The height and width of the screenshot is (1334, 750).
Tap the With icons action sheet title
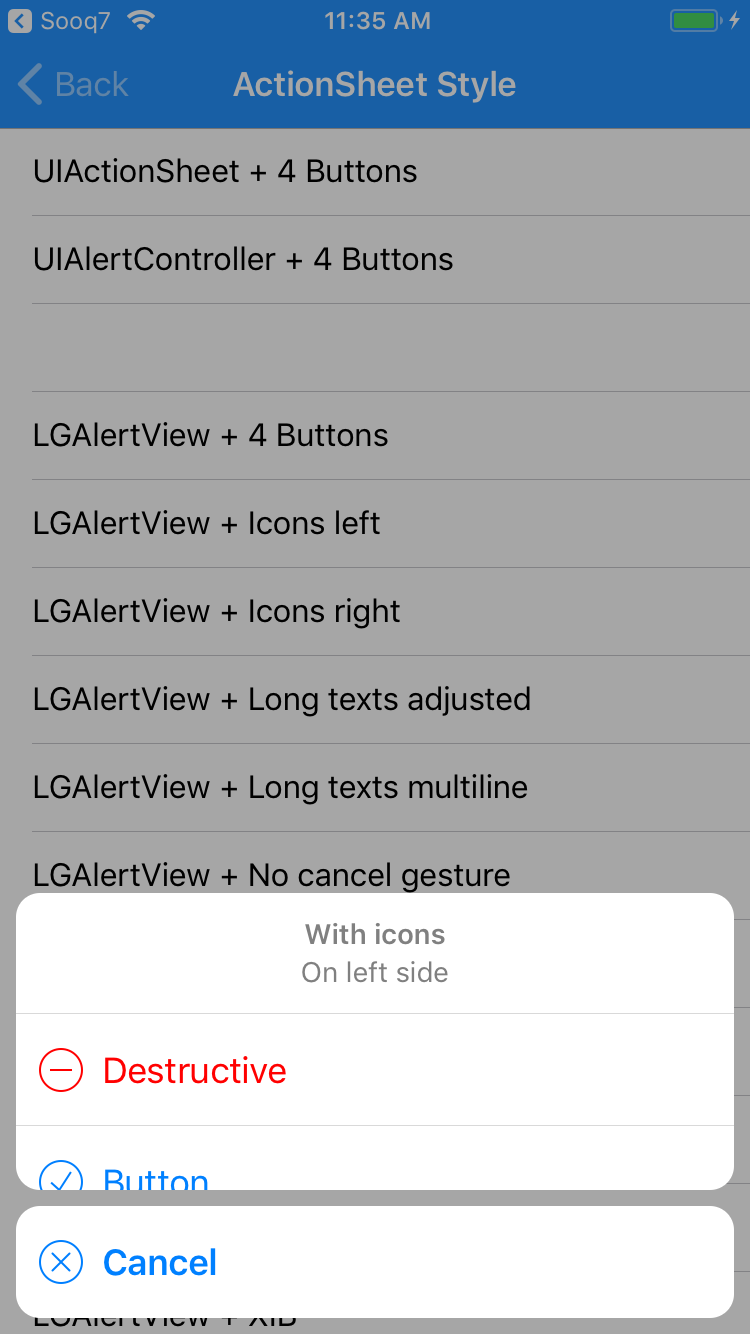click(374, 933)
